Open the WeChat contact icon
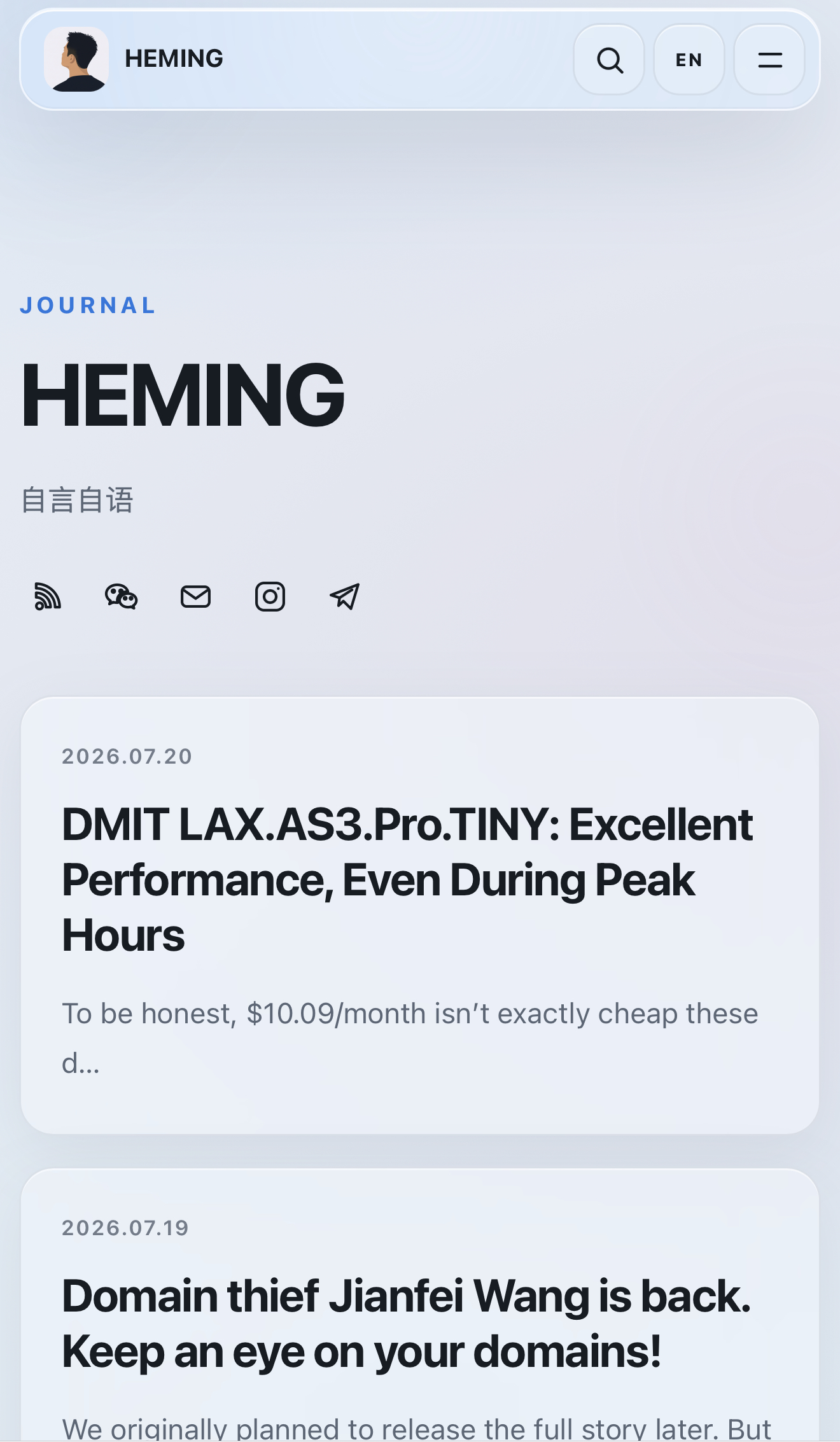This screenshot has height=1442, width=840. point(122,597)
